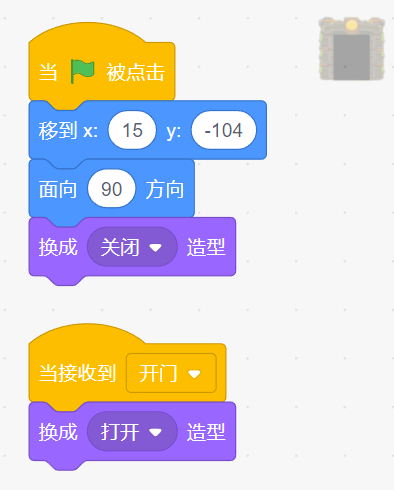The image size is (394, 490).
Task: Open the 开门 message dropdown
Action: 171,373
